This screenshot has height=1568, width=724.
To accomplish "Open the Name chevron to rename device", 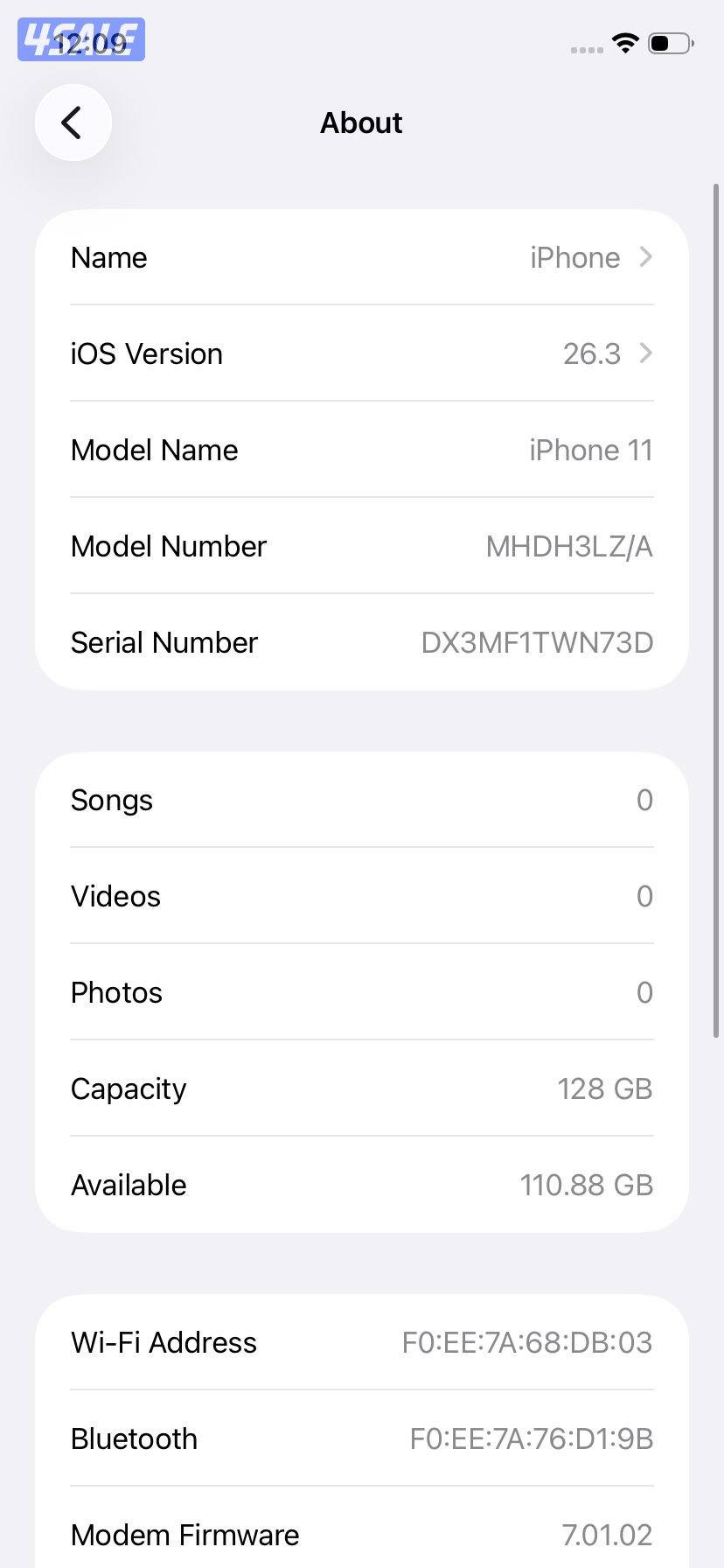I will click(645, 257).
